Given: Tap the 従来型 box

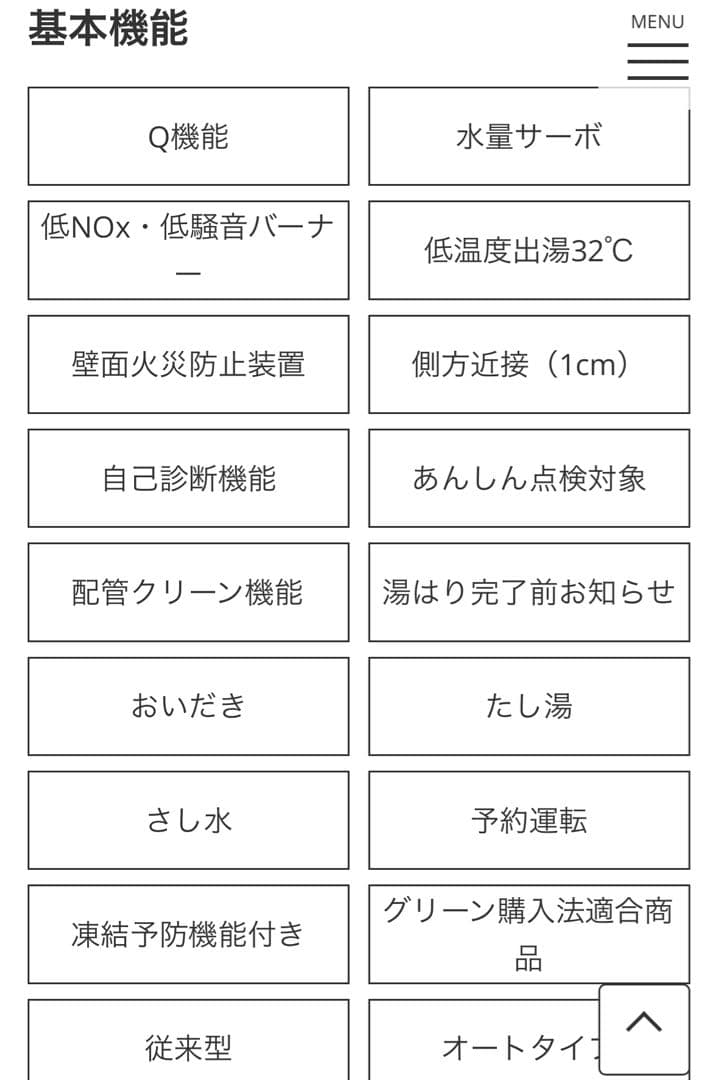Looking at the screenshot, I should [x=188, y=1044].
